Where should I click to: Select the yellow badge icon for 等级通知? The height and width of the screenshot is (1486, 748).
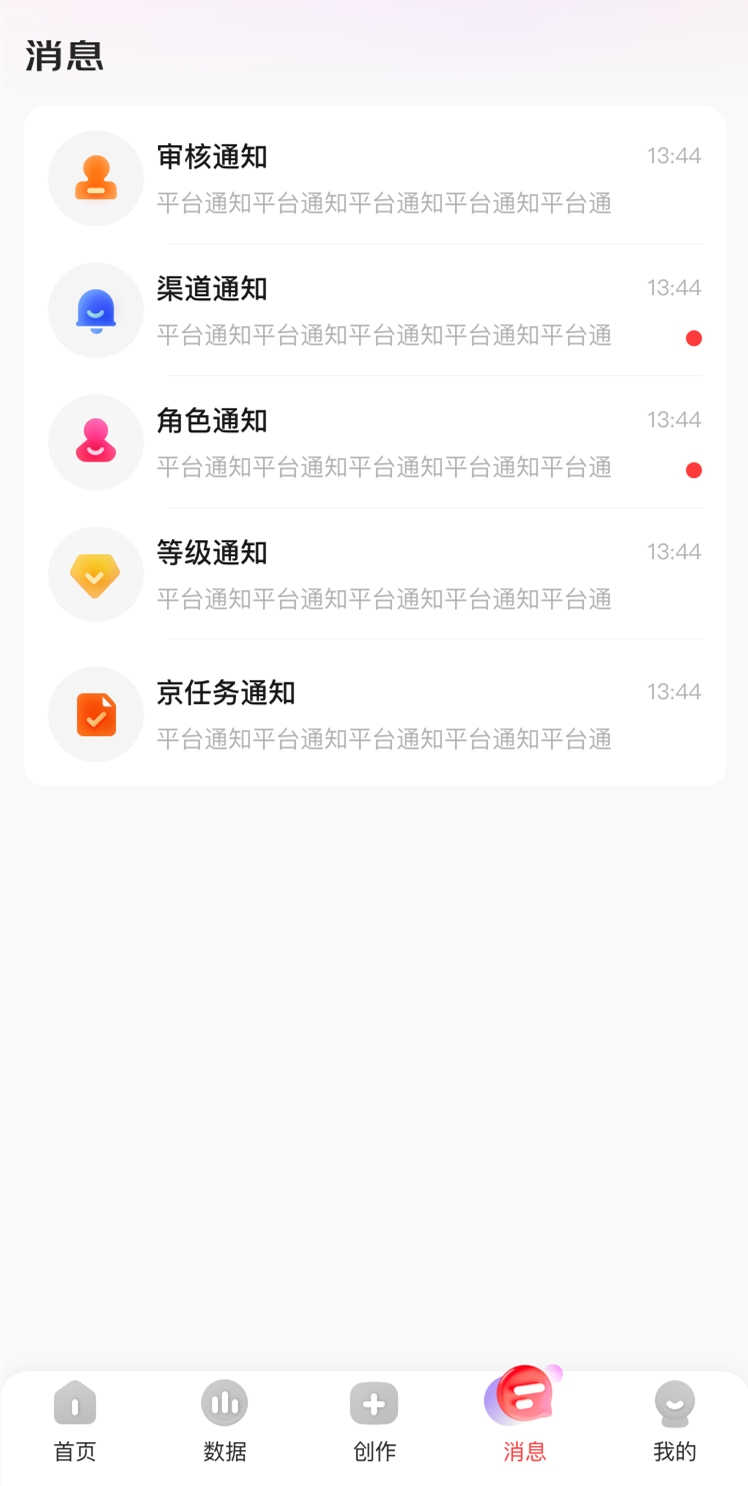point(95,574)
